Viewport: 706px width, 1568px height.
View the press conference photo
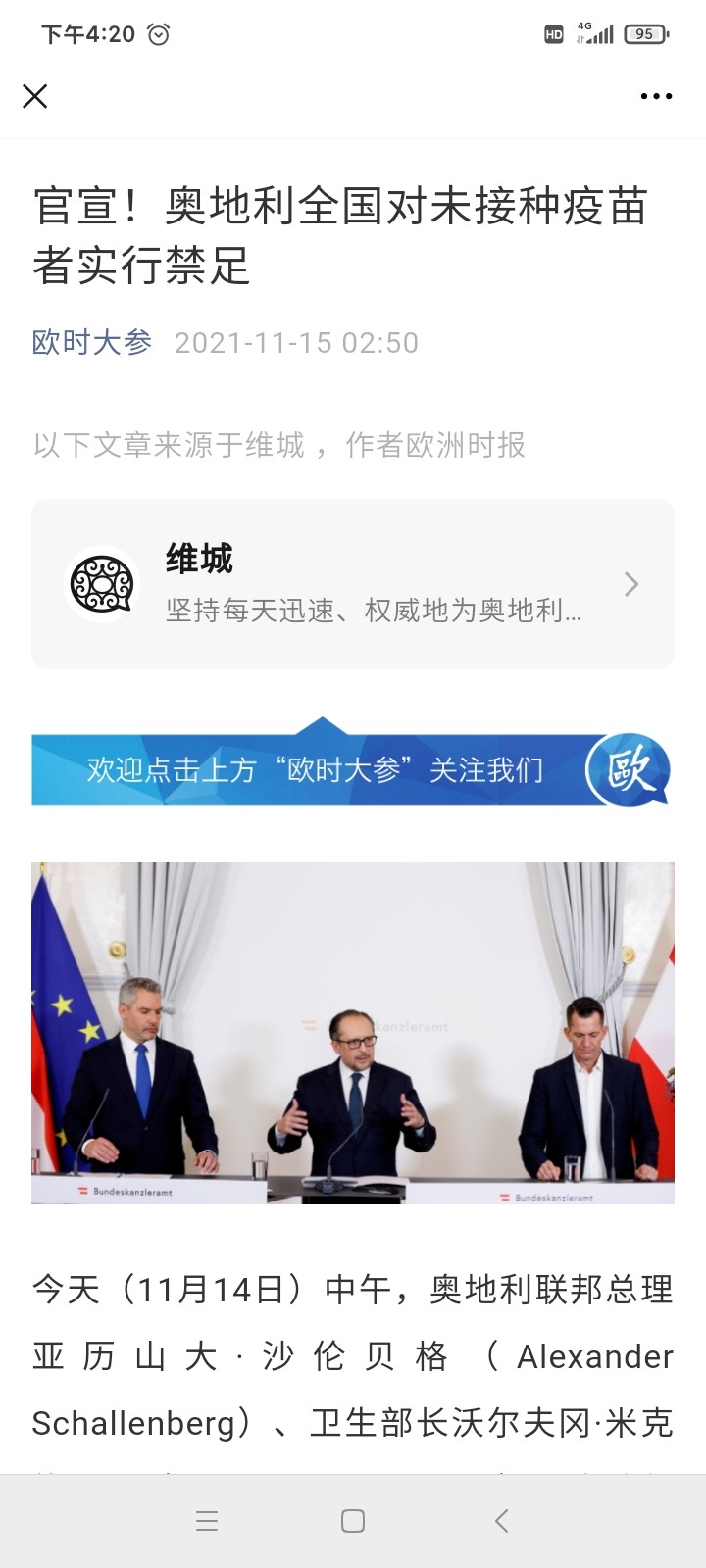tap(353, 1033)
